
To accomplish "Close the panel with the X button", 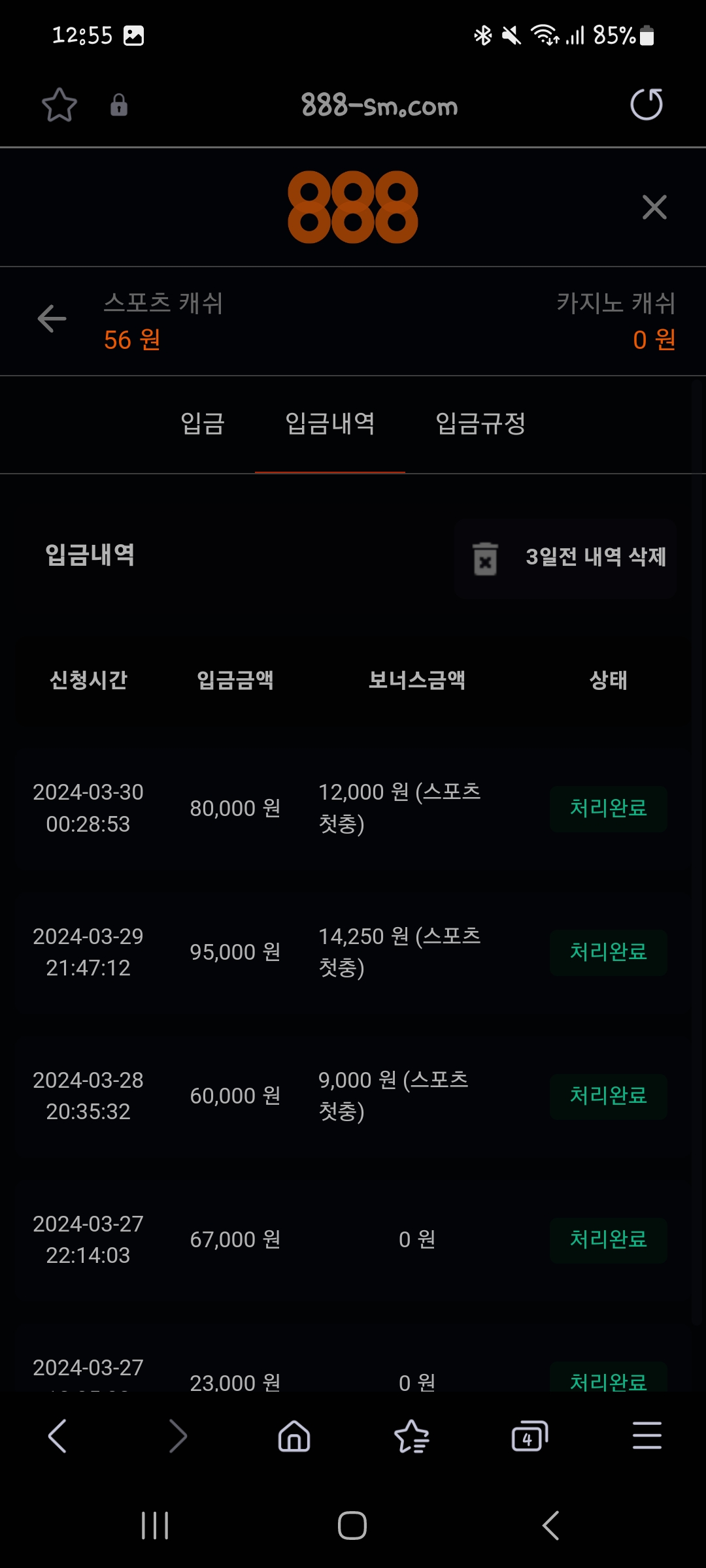I will click(654, 208).
